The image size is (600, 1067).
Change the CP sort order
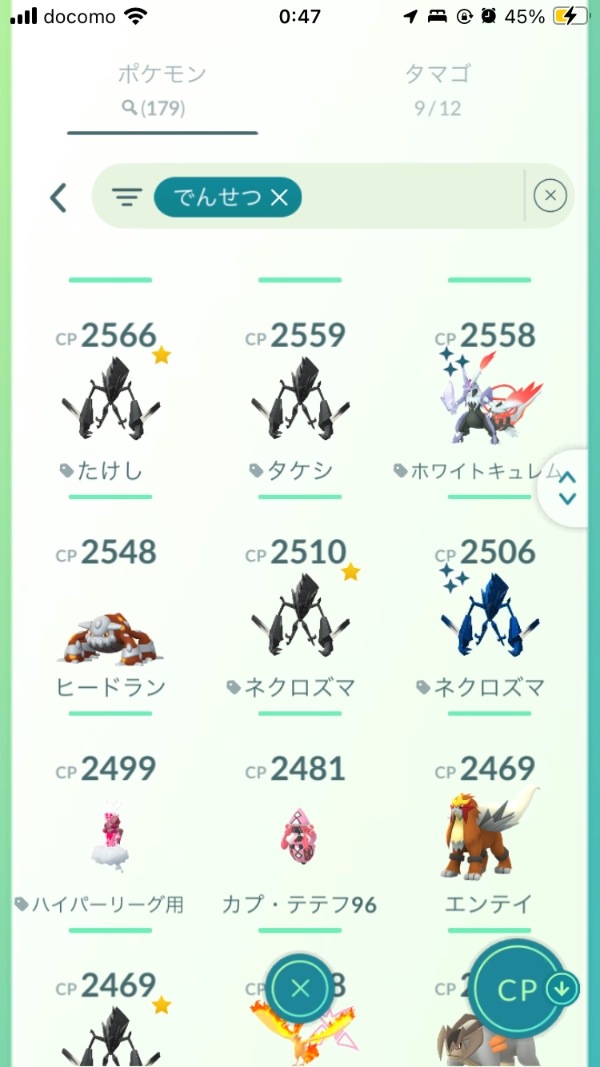point(530,990)
